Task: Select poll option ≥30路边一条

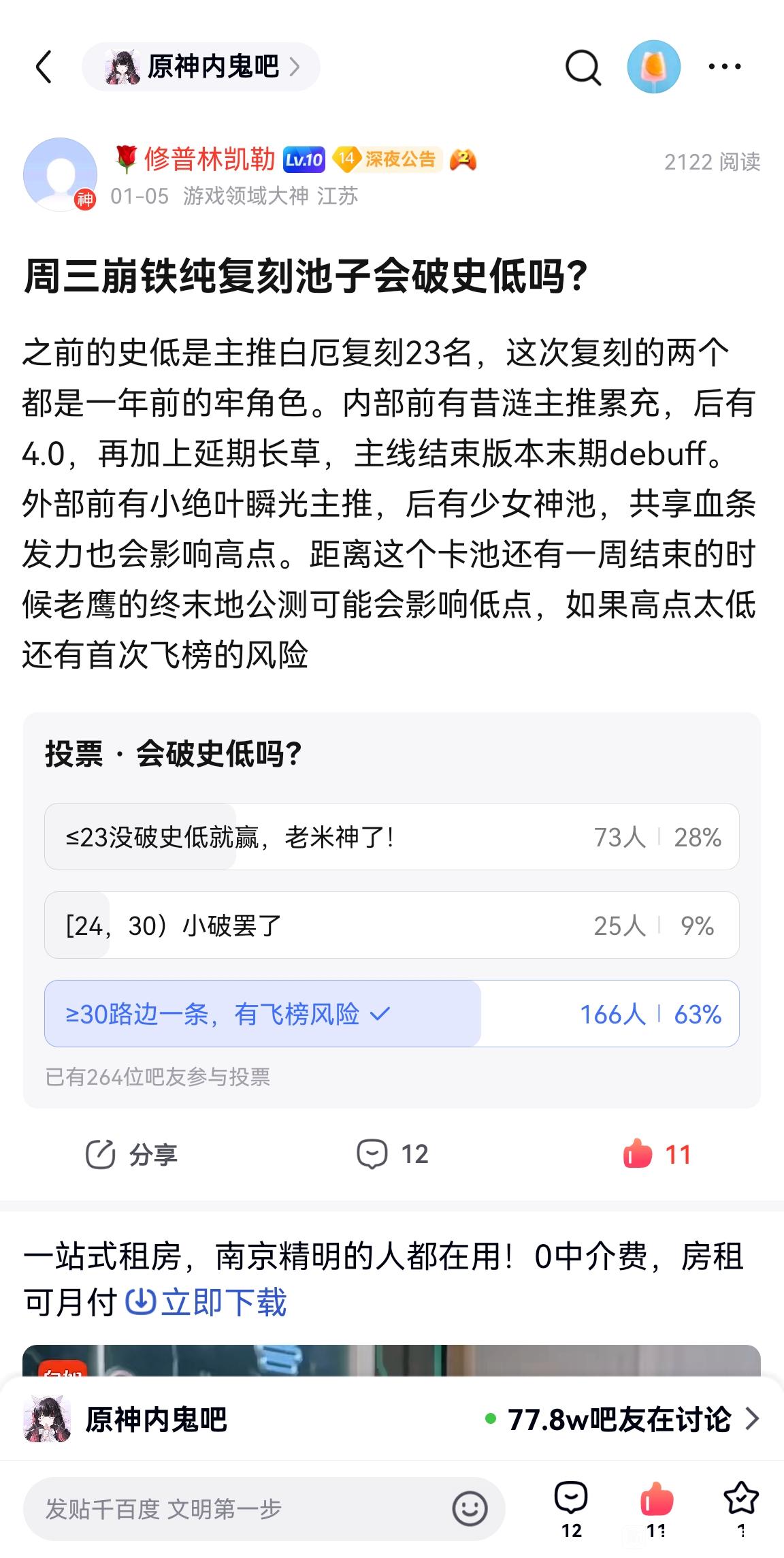Action: [x=391, y=1013]
